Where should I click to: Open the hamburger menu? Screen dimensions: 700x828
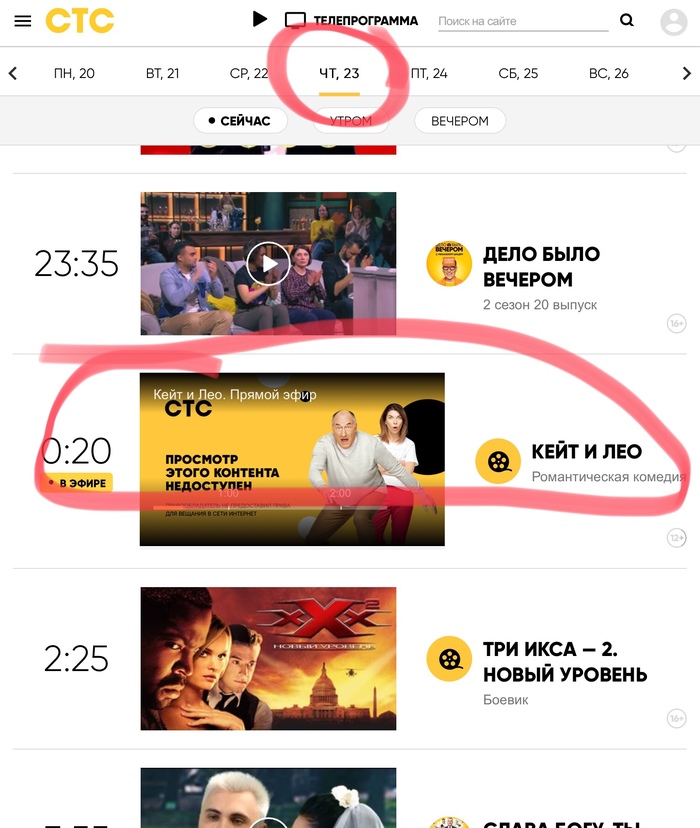click(x=23, y=21)
